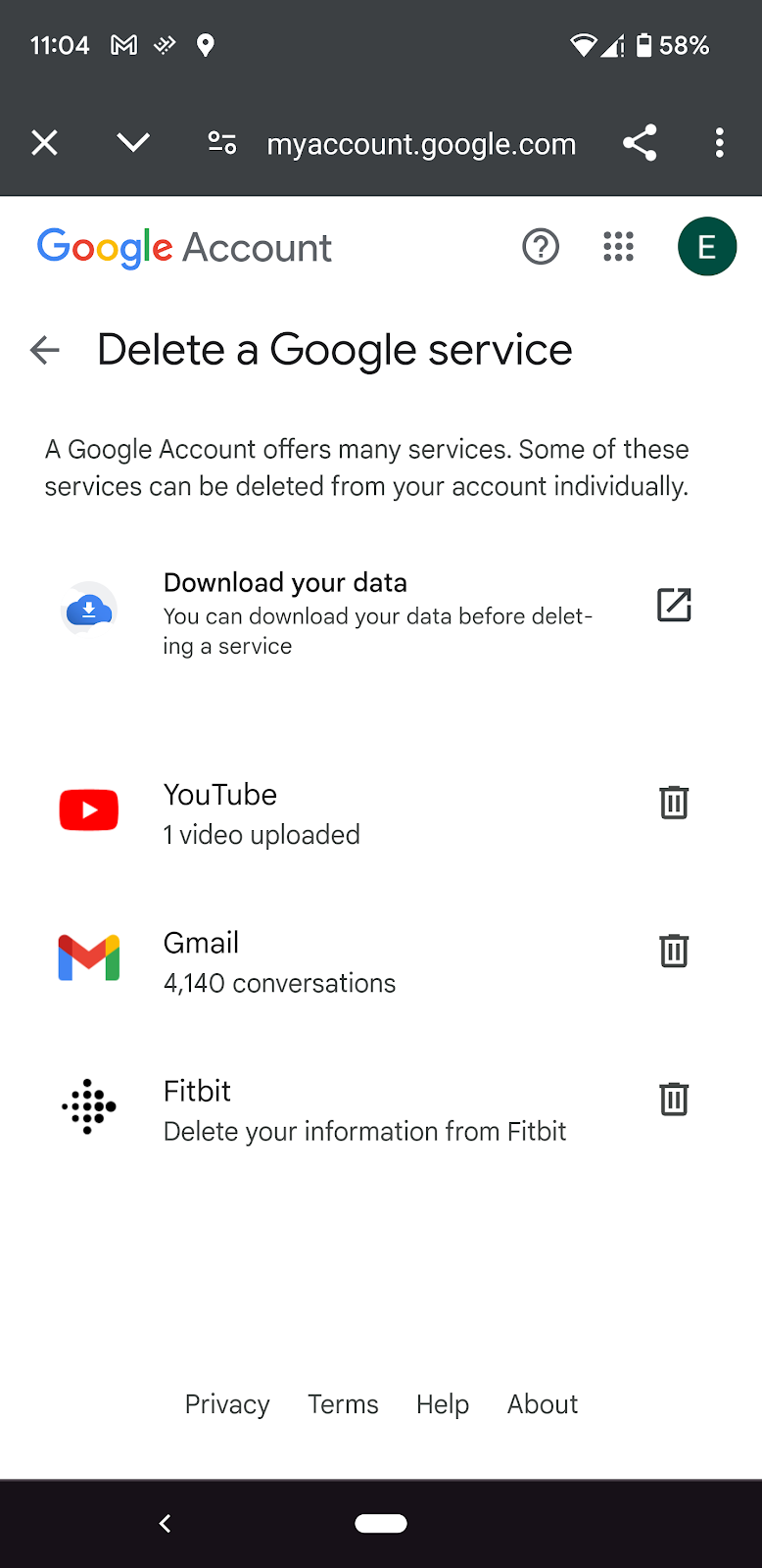This screenshot has height=1568, width=762.
Task: Go to home screen via home pill
Action: (x=381, y=1523)
